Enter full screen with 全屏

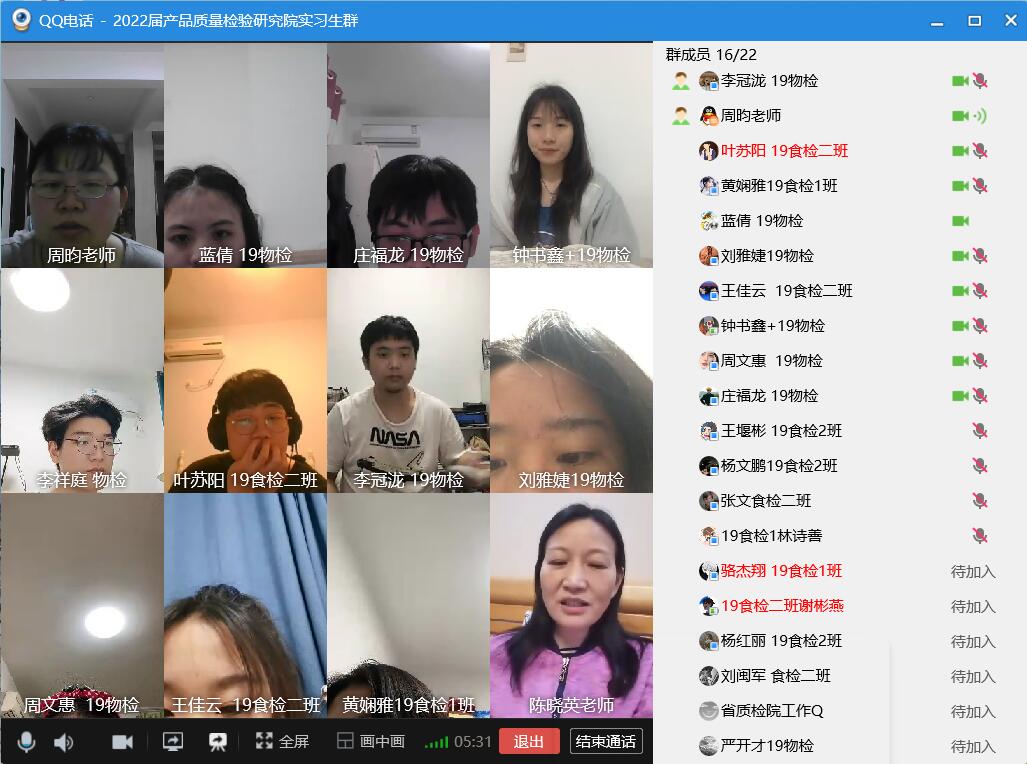tap(282, 741)
